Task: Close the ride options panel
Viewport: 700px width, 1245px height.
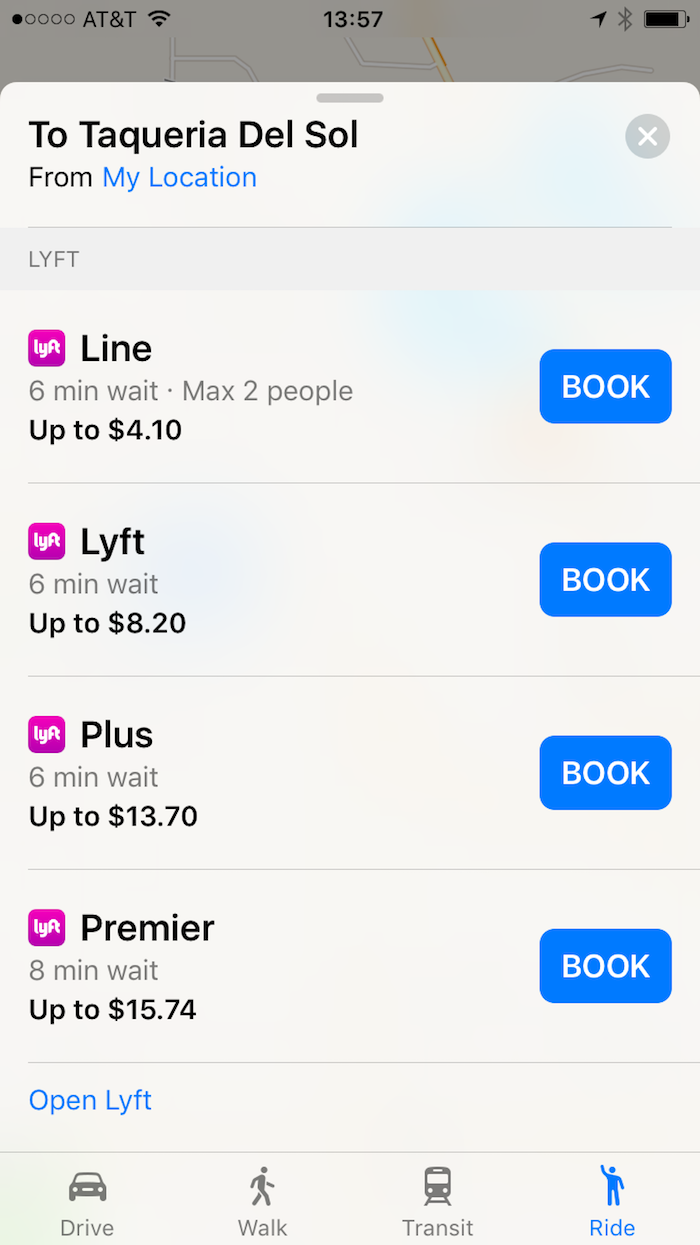Action: (647, 136)
